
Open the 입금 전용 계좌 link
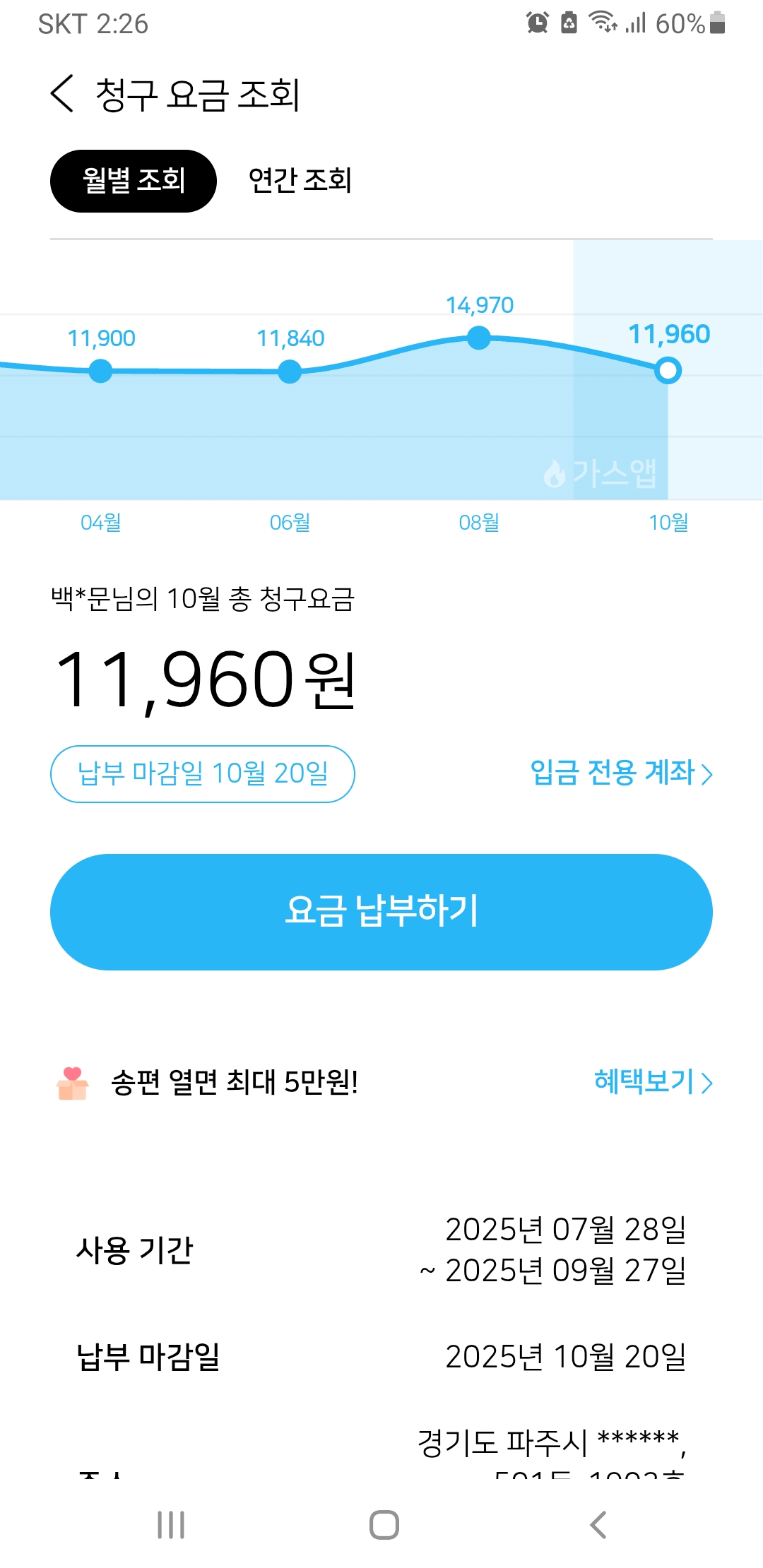[x=620, y=773]
